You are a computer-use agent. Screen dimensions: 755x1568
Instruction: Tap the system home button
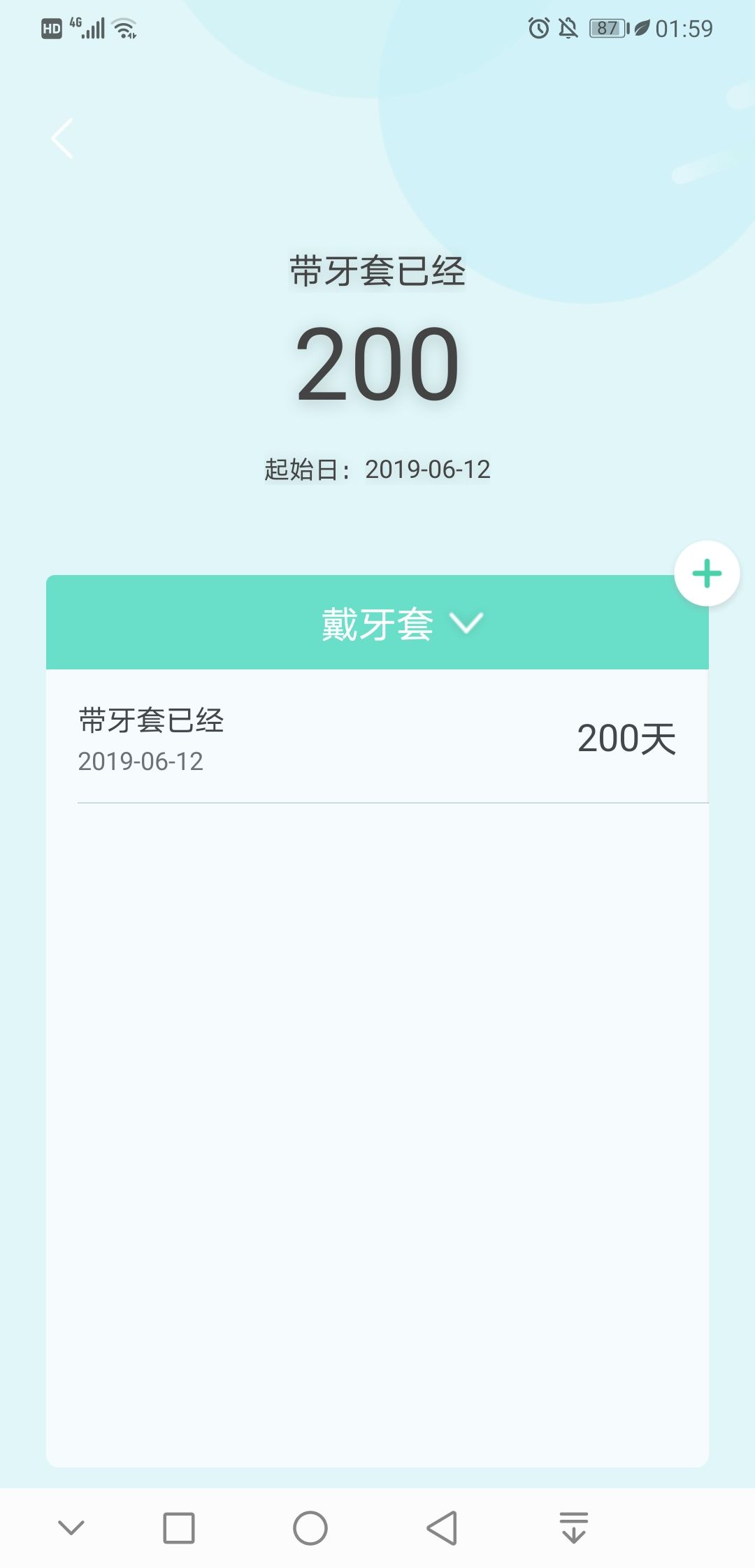(310, 1527)
